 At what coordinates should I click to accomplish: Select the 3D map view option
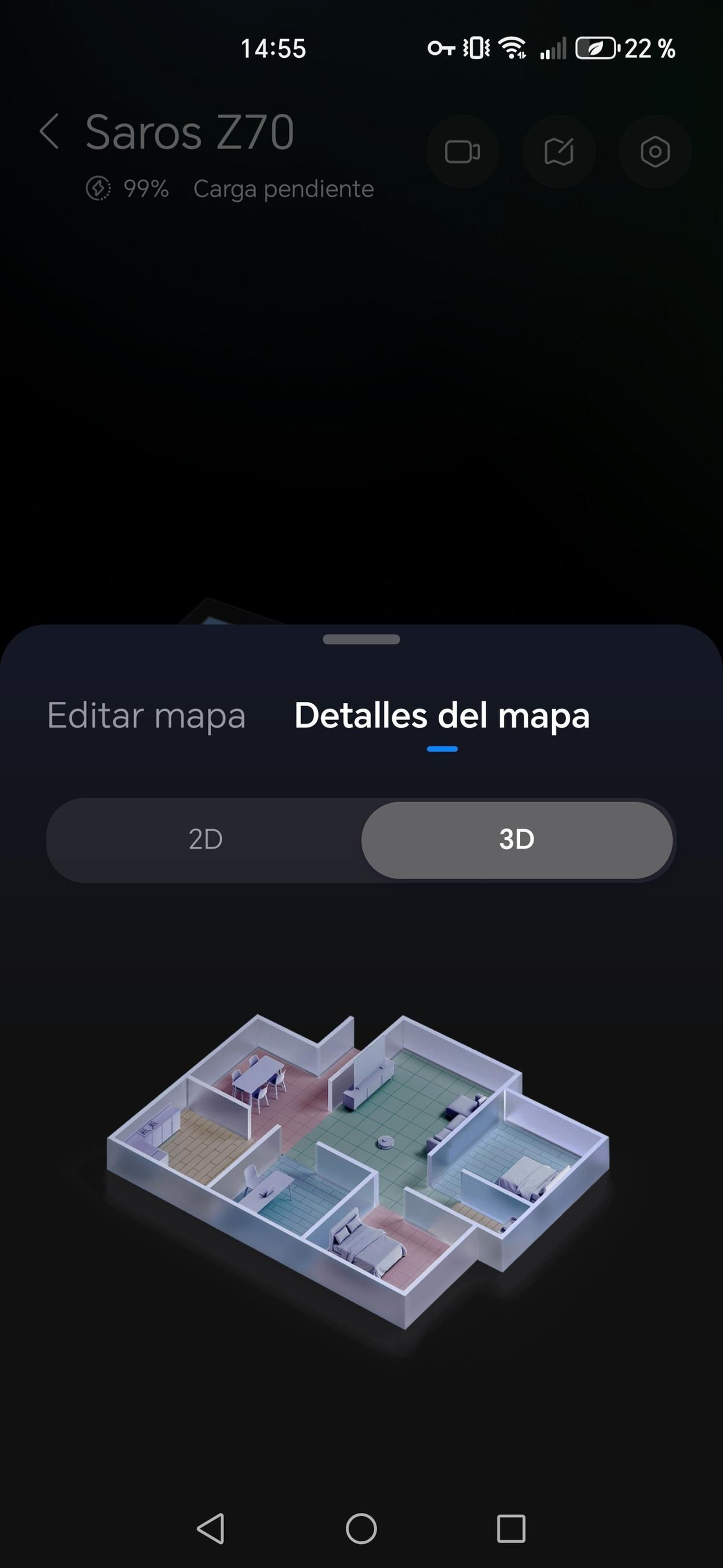coord(516,839)
